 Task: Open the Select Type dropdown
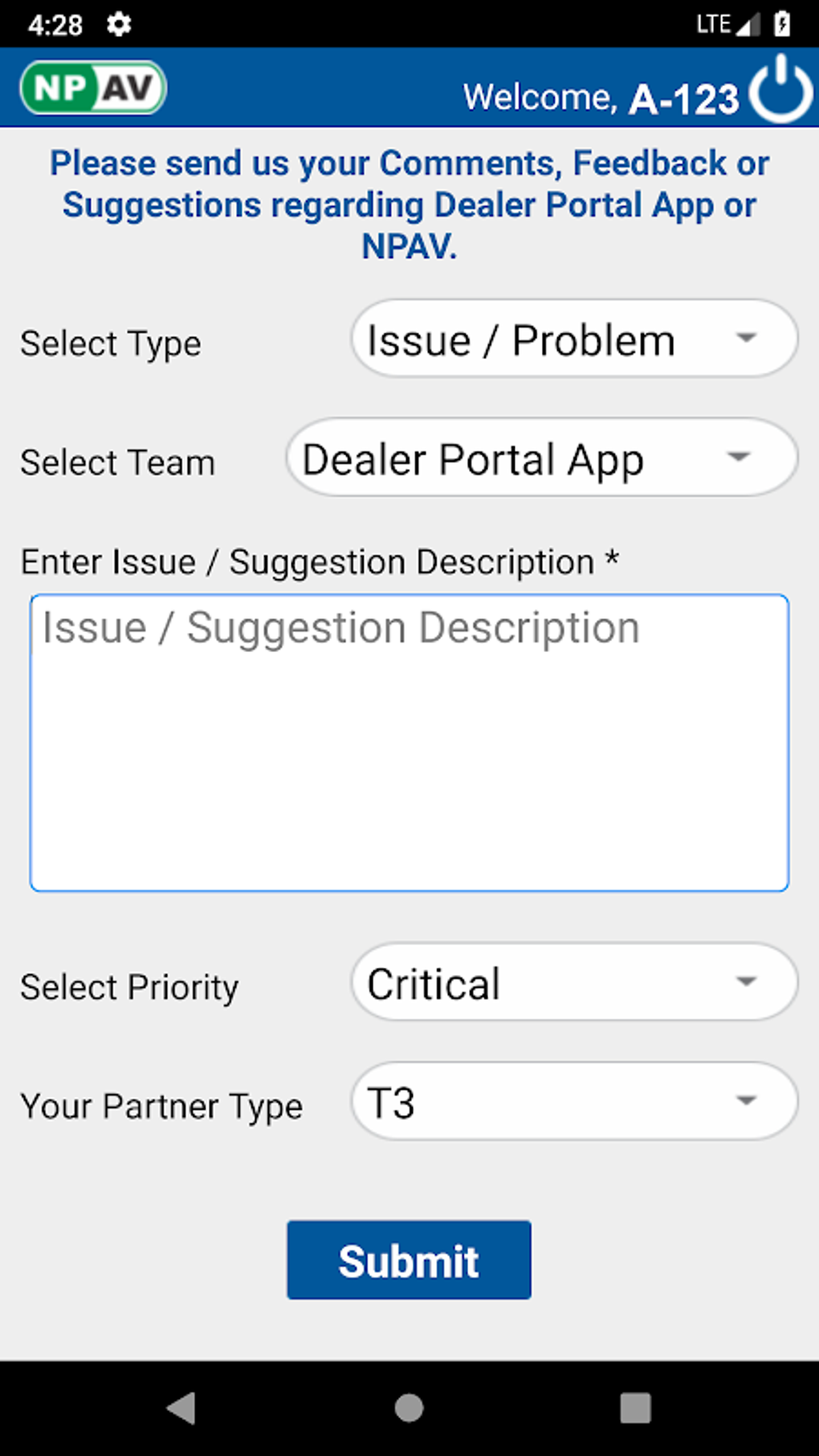pos(573,338)
